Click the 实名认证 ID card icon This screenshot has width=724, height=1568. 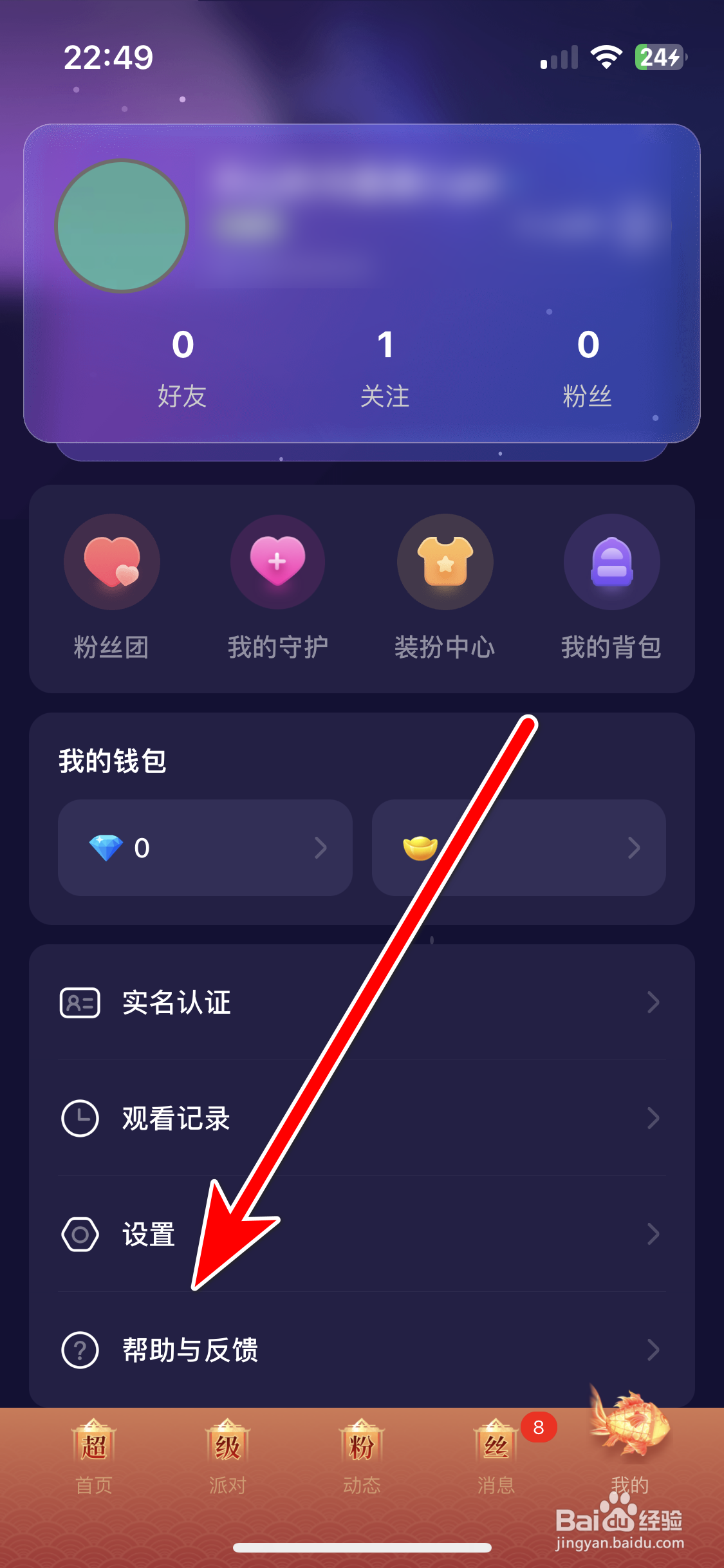pyautogui.click(x=80, y=1002)
